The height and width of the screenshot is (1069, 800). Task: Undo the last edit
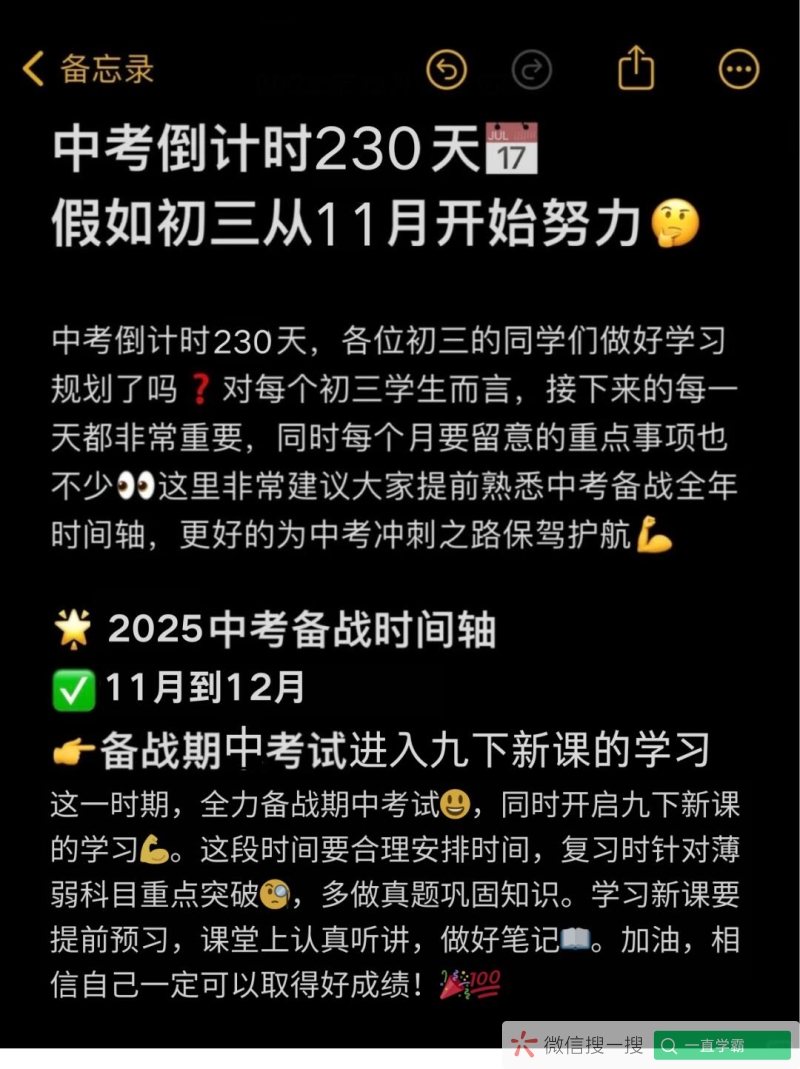[x=447, y=69]
